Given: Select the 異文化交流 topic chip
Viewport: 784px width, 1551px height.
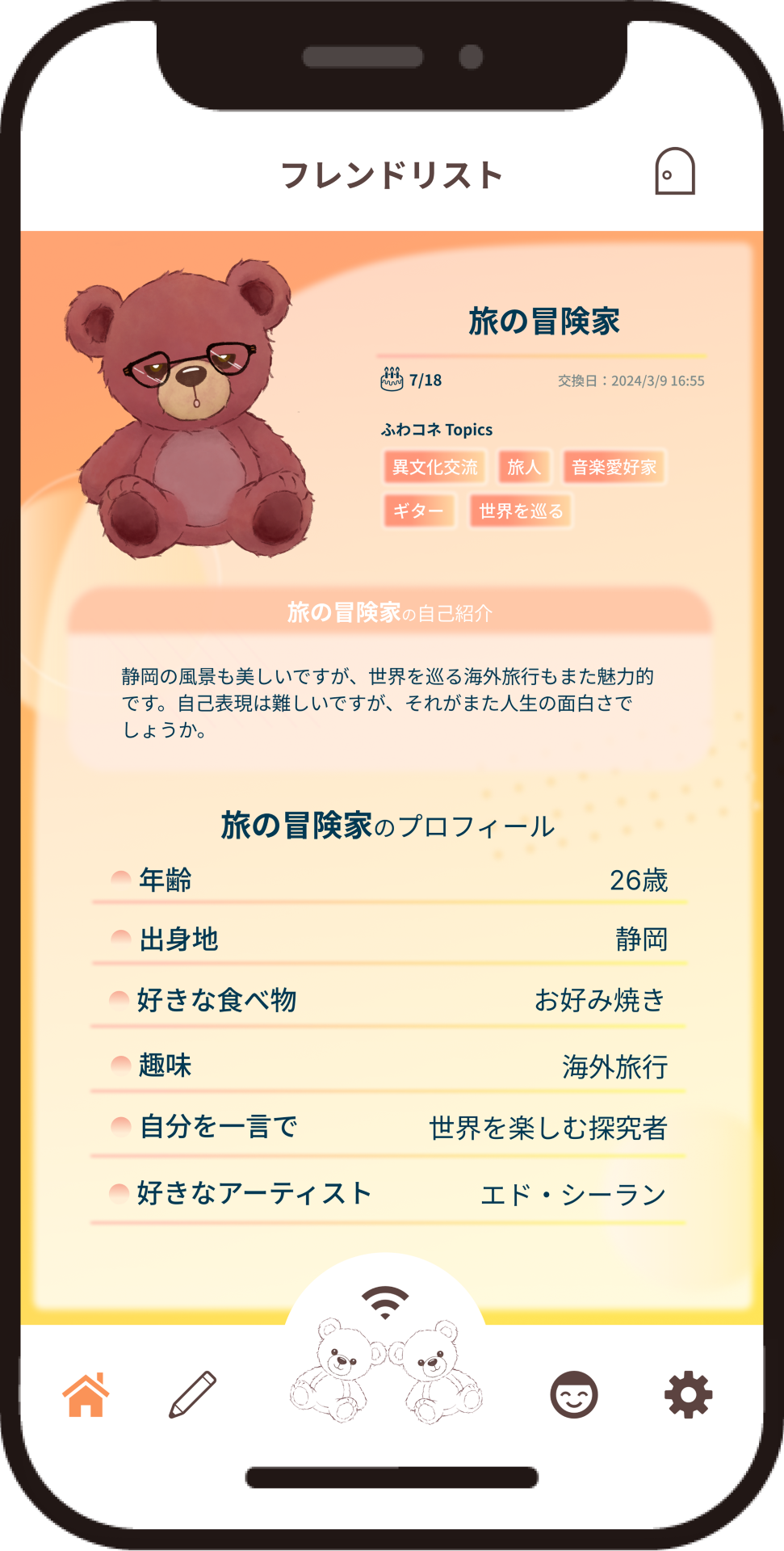Looking at the screenshot, I should point(434,467).
